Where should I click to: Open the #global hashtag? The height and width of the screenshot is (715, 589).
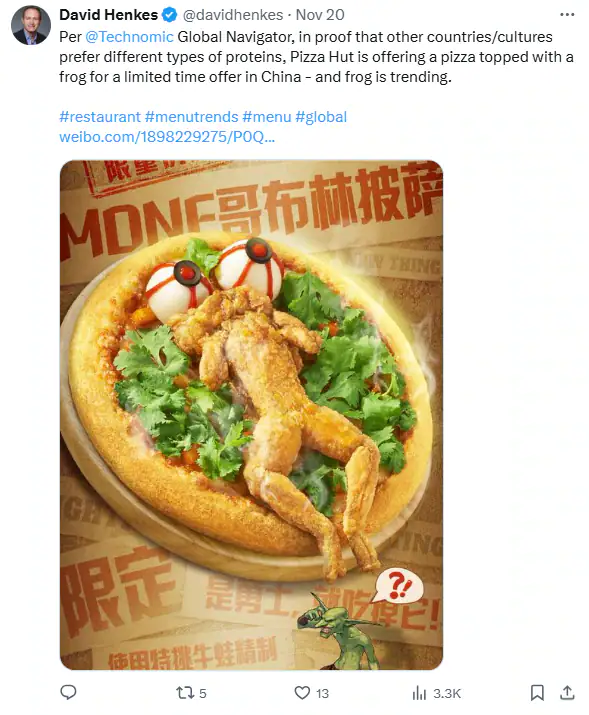pyautogui.click(x=321, y=117)
